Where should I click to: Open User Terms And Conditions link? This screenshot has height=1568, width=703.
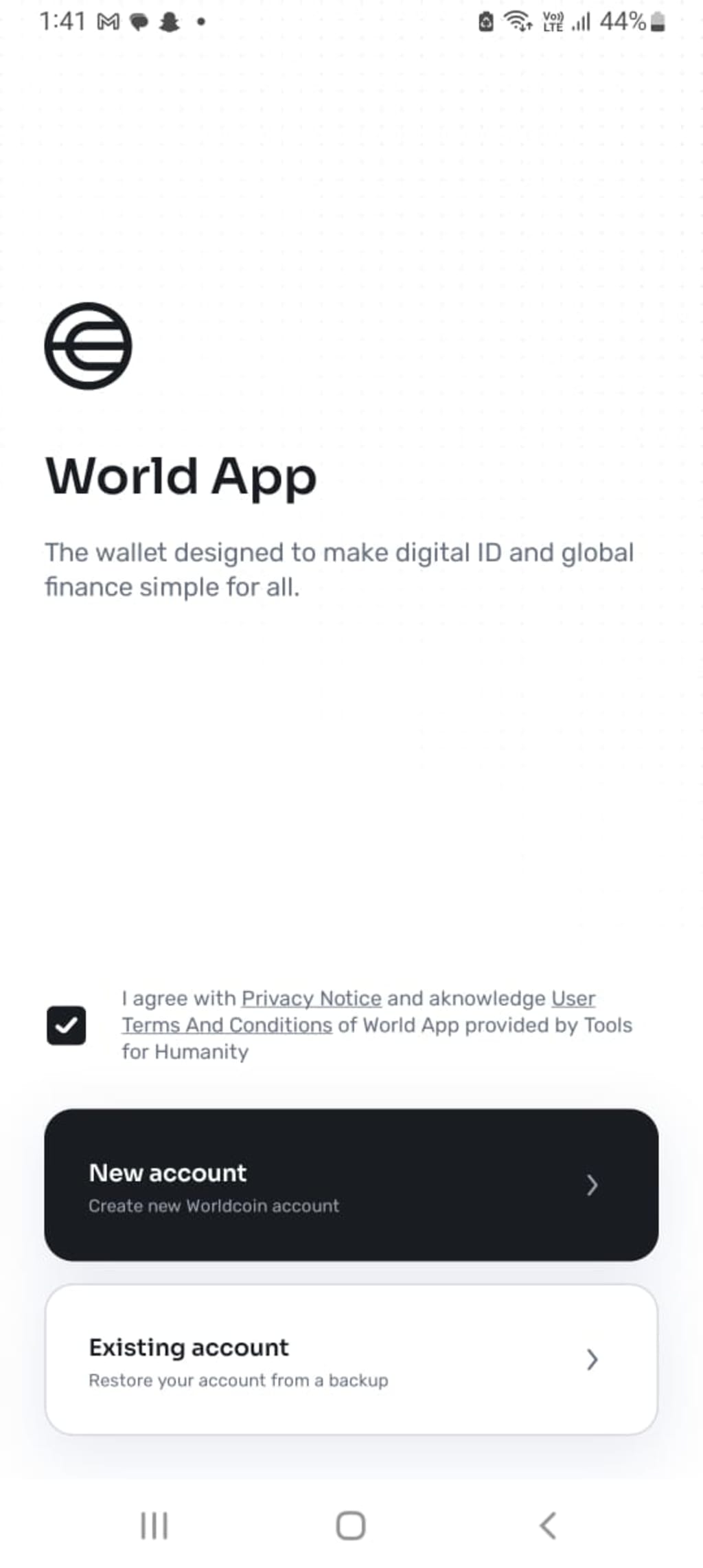click(x=227, y=1025)
